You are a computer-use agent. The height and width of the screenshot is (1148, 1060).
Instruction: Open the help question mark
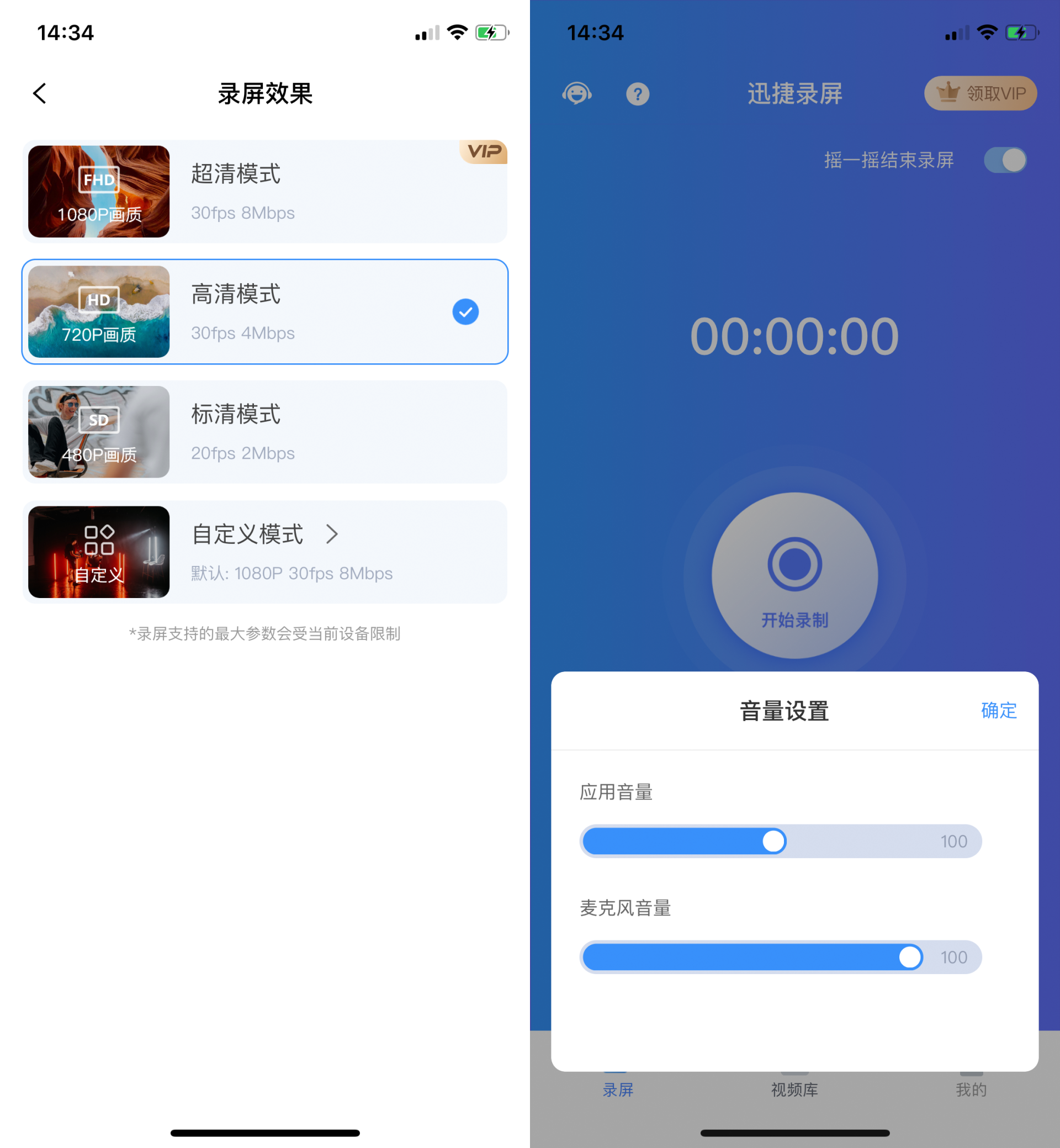(x=637, y=94)
